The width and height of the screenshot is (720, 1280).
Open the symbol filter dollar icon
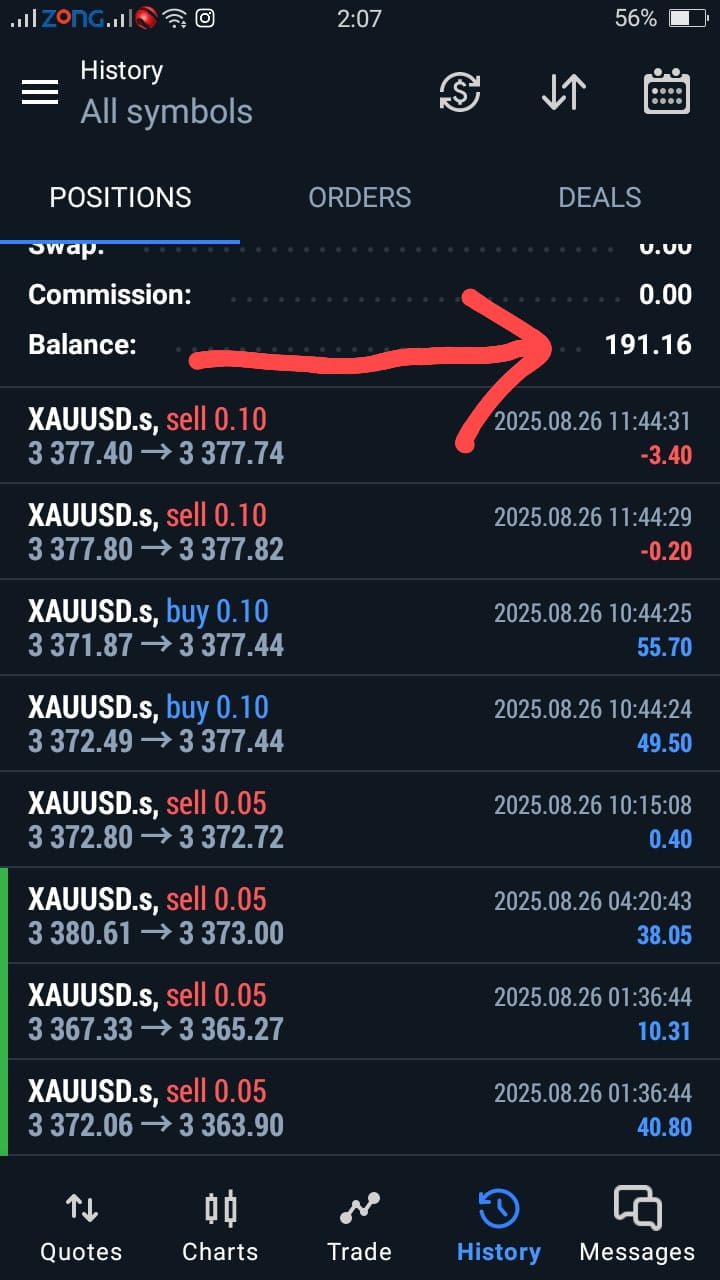tap(459, 92)
